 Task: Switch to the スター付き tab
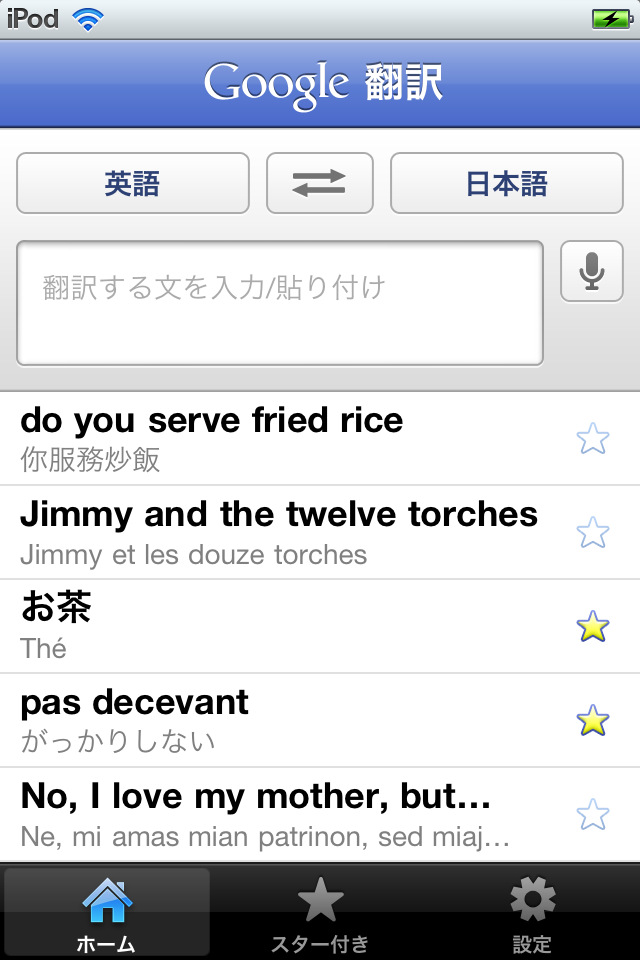point(320,912)
